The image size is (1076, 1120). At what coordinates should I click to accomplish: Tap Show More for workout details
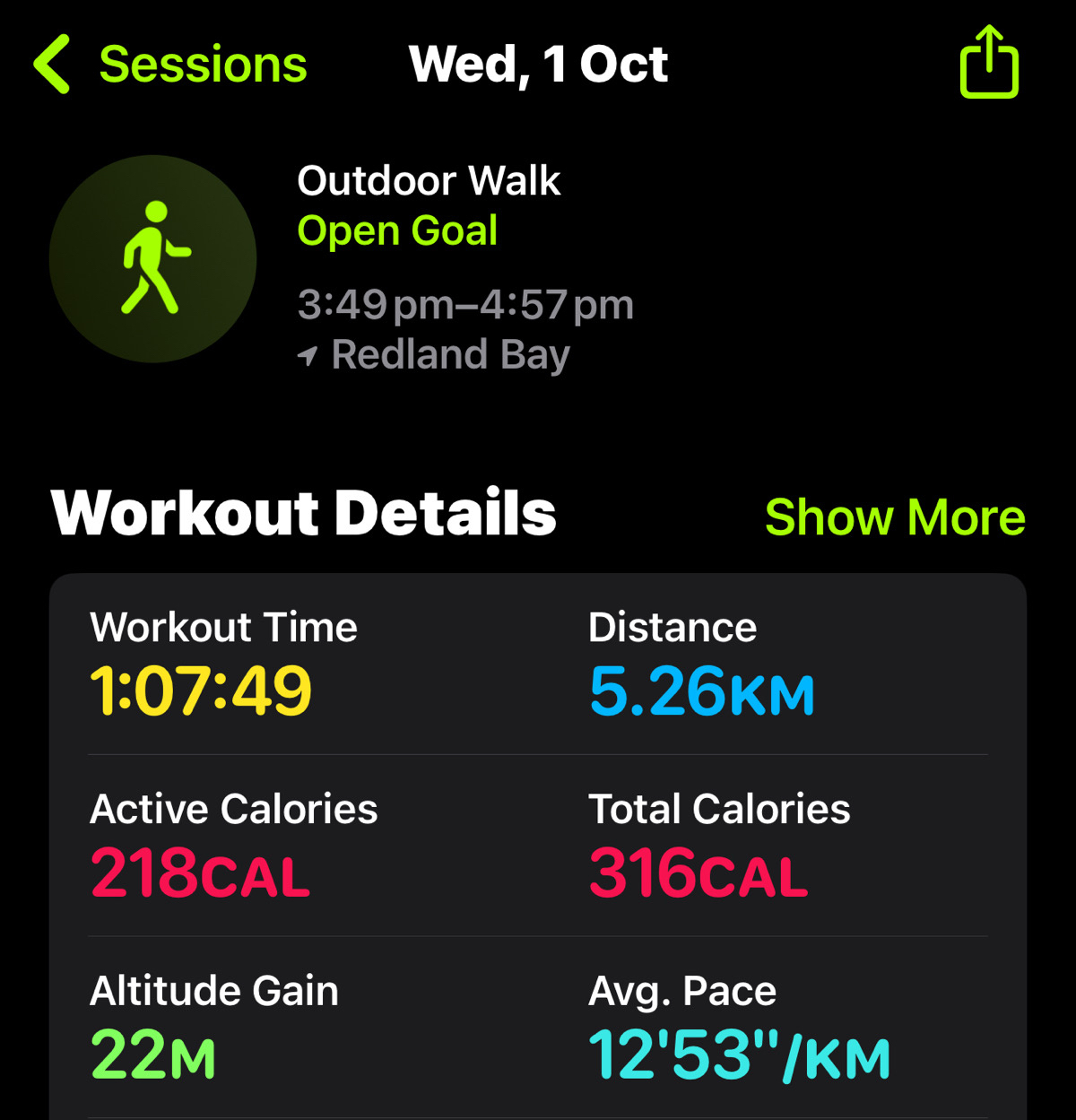pyautogui.click(x=894, y=517)
